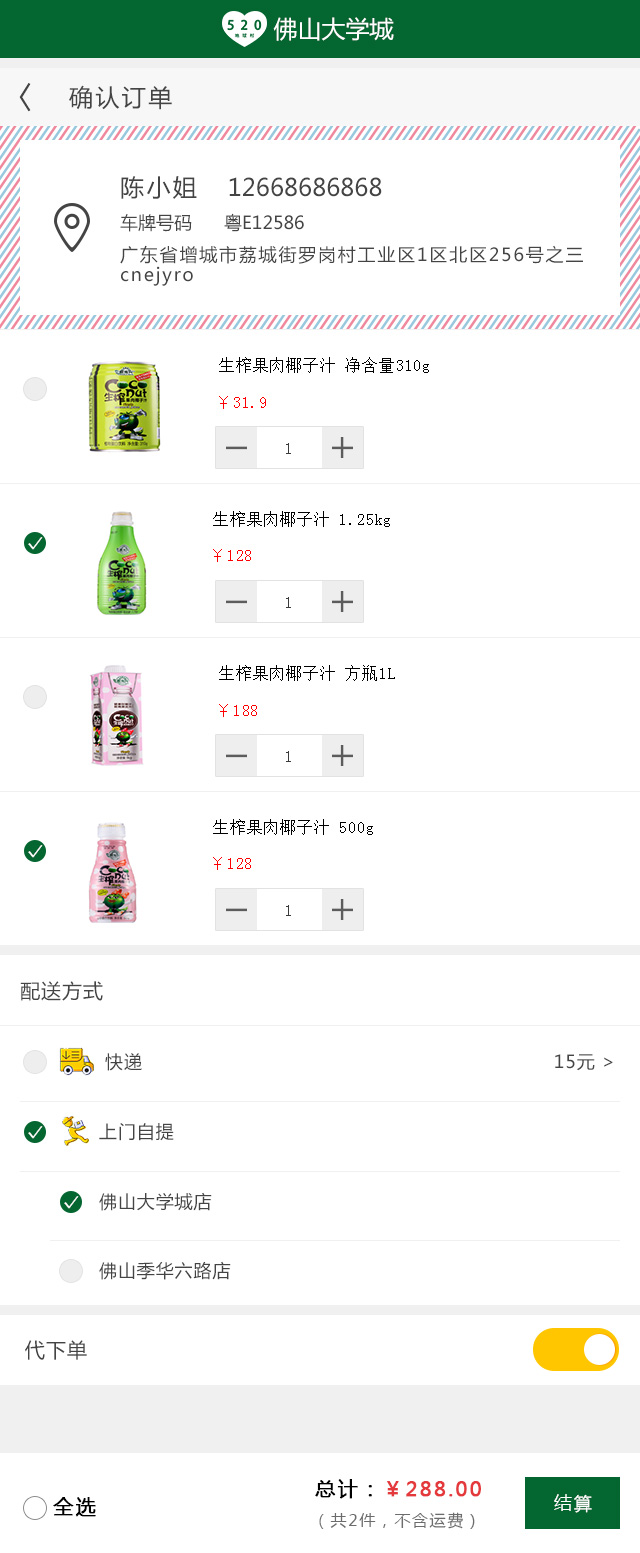Turn off the 代下单 switch
Image resolution: width=640 pixels, height=1553 pixels.
click(575, 1350)
